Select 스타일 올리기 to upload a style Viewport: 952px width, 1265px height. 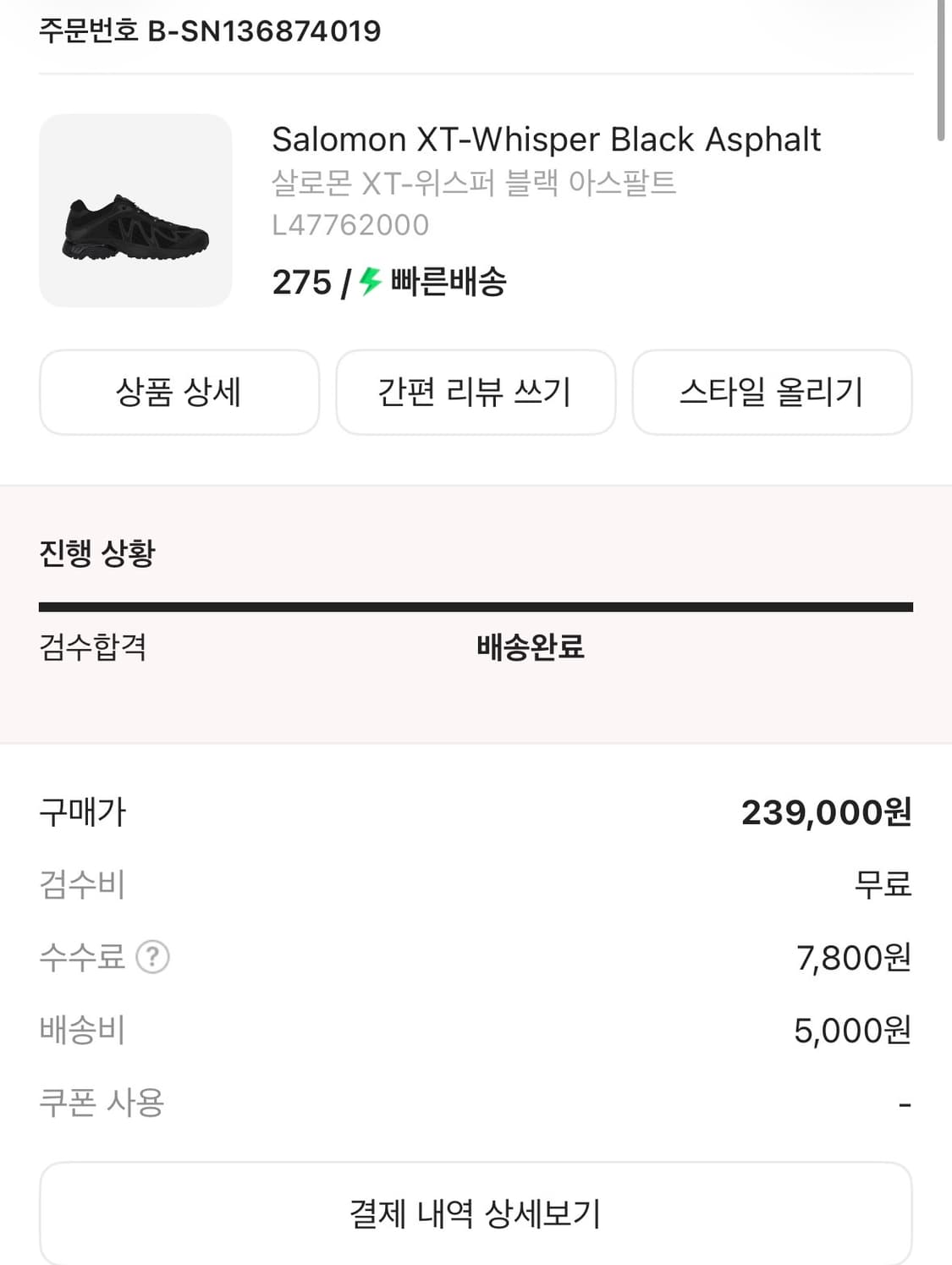click(773, 392)
